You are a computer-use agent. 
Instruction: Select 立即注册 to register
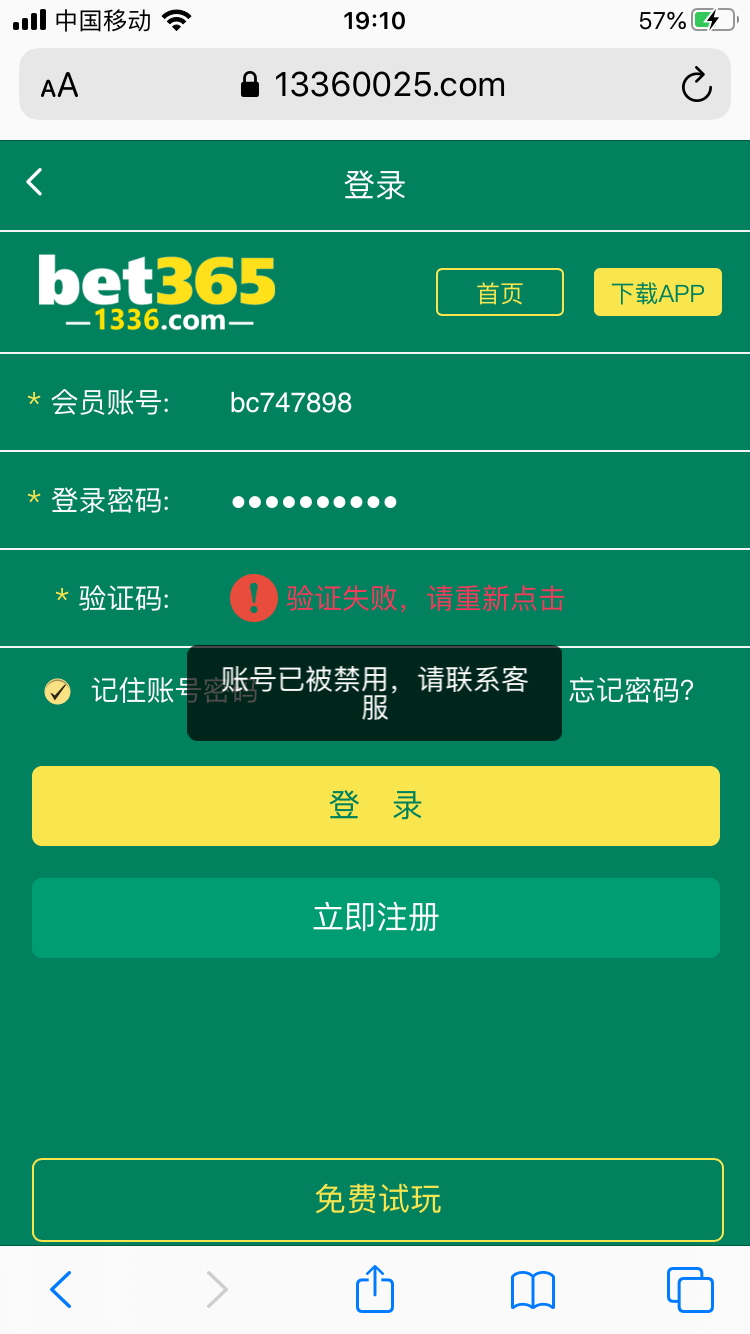pyautogui.click(x=375, y=918)
